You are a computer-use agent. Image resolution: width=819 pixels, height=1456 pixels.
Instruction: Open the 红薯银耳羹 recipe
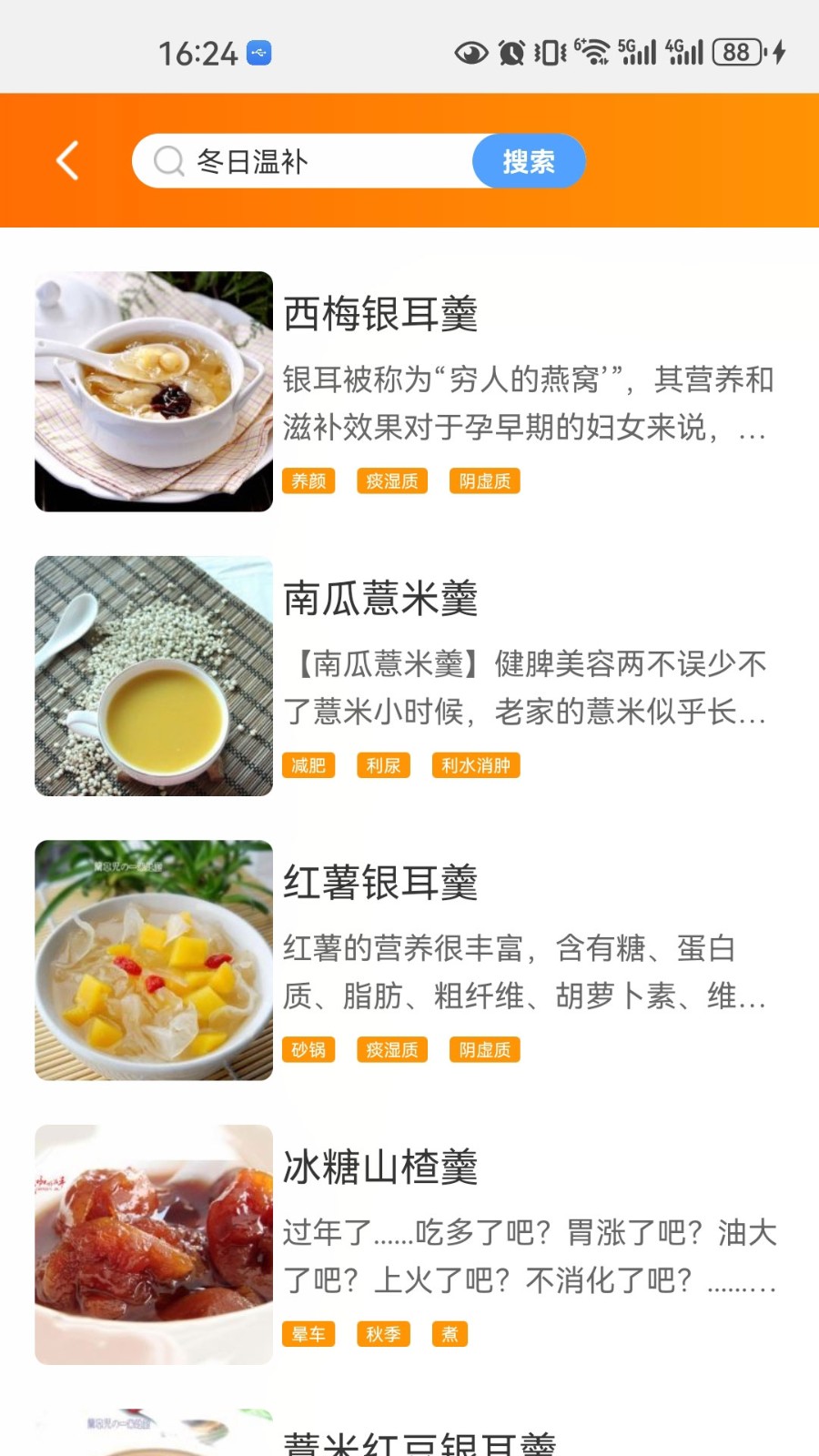pos(380,883)
